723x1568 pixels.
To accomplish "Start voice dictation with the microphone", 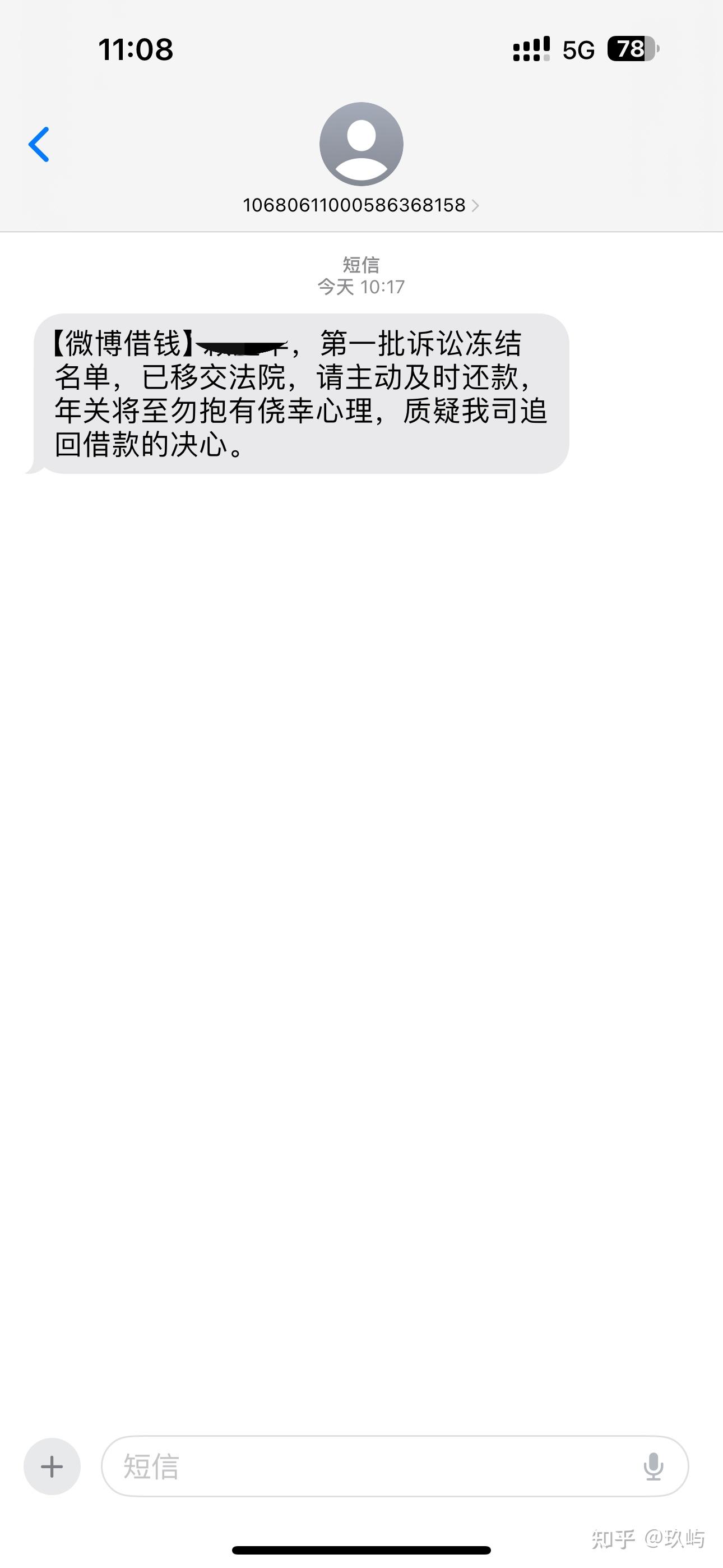I will point(653,1466).
